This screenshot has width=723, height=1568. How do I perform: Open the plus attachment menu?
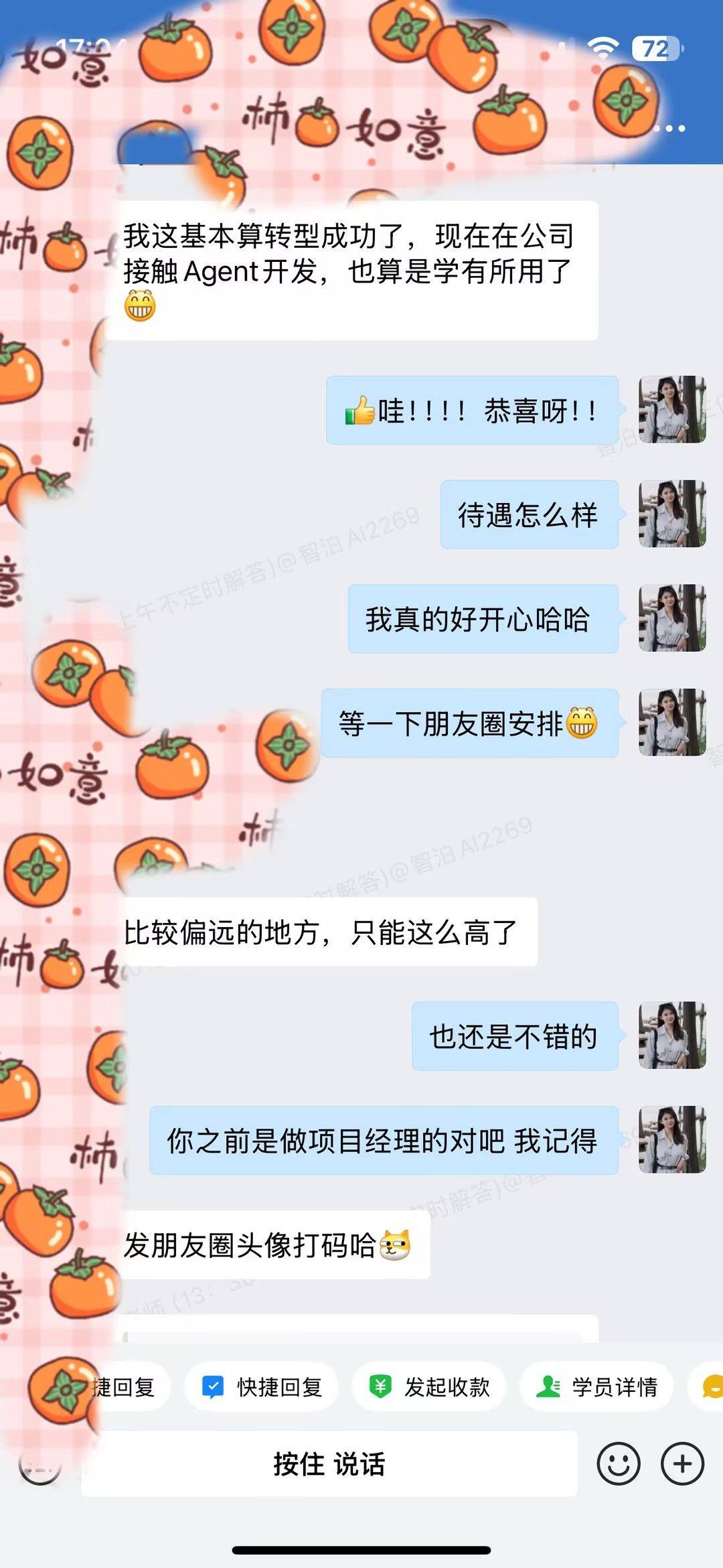[682, 1464]
